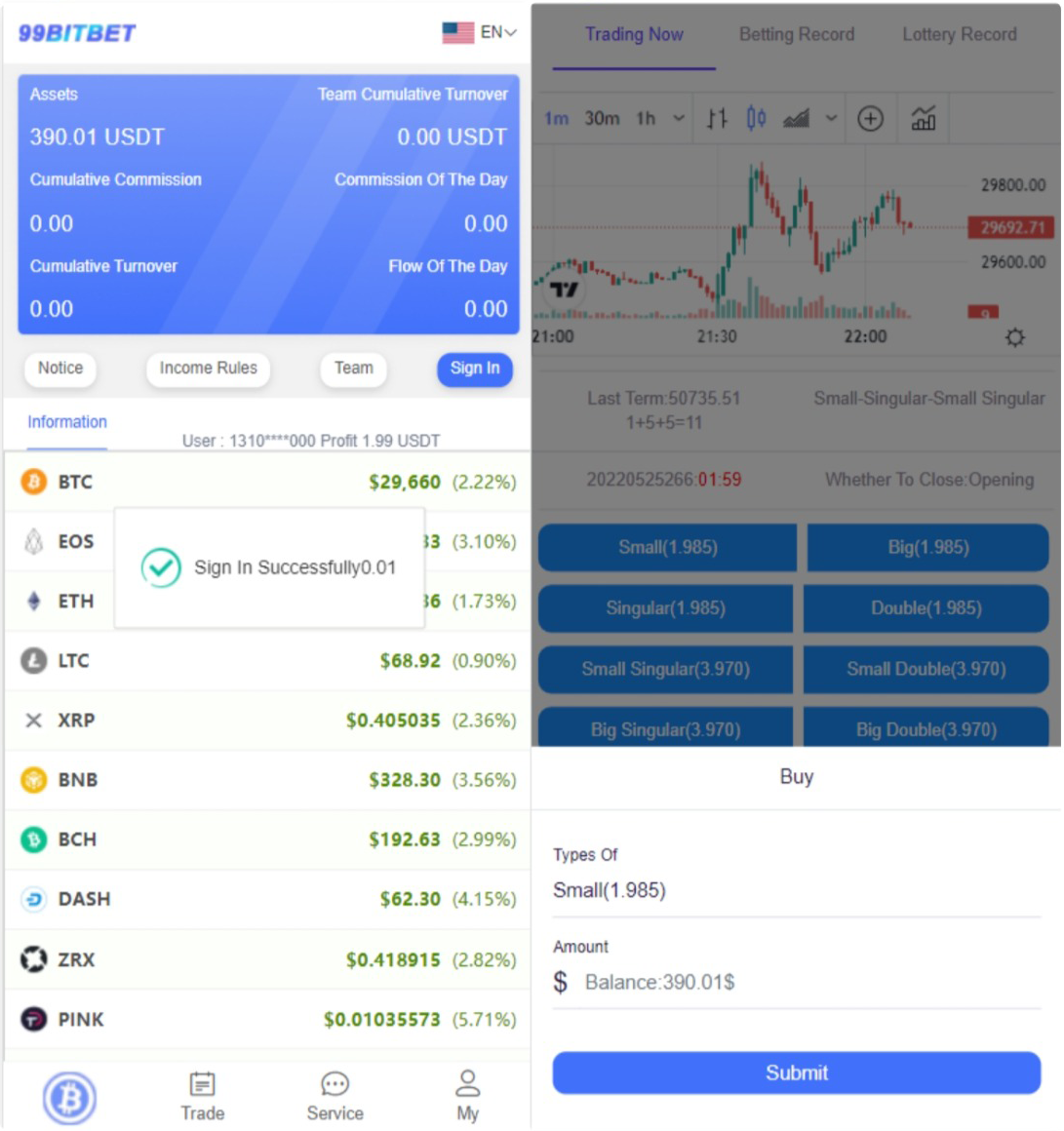View the Income Rules
This screenshot has width=1064, height=1131.
(208, 369)
